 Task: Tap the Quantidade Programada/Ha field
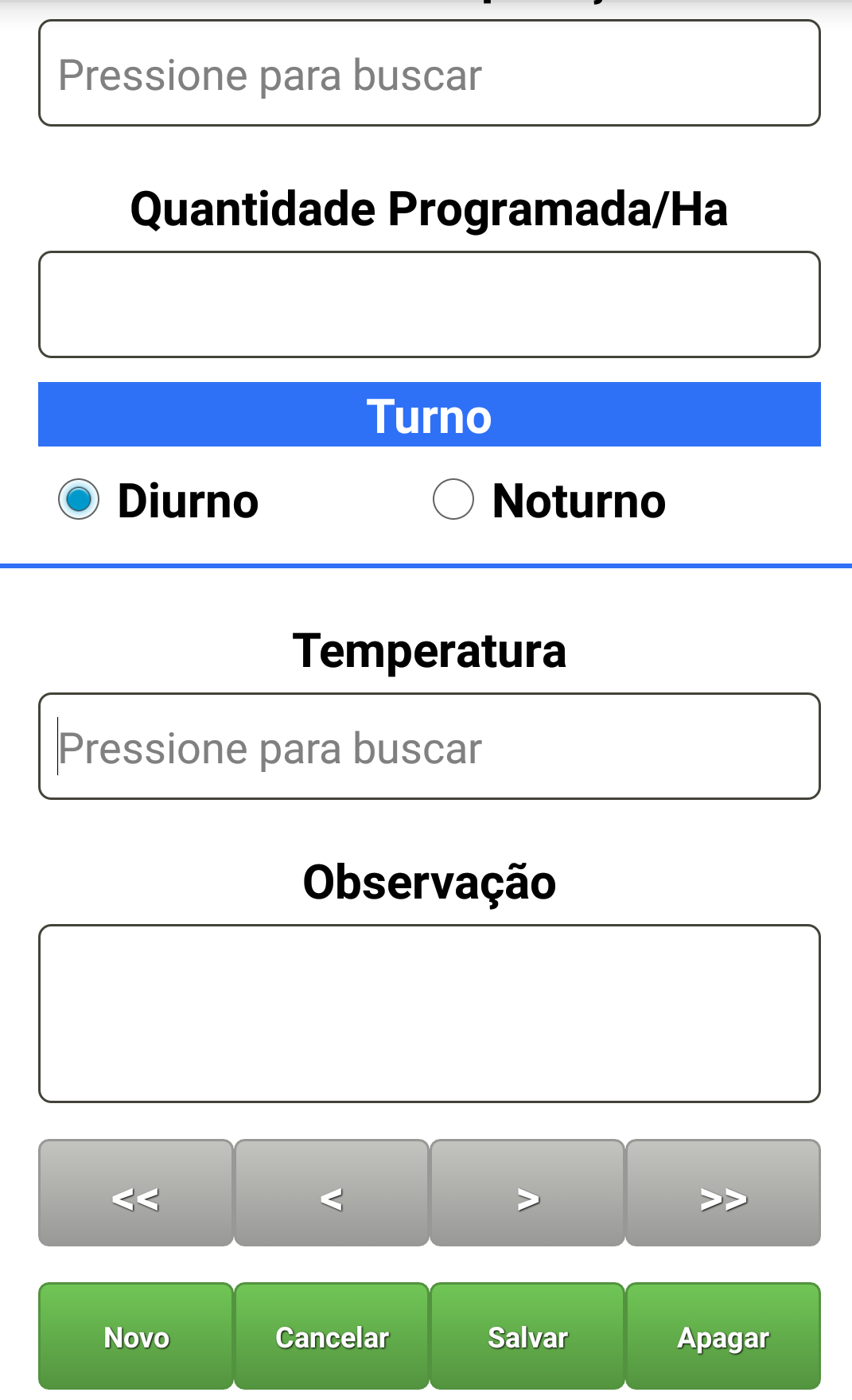(x=429, y=305)
